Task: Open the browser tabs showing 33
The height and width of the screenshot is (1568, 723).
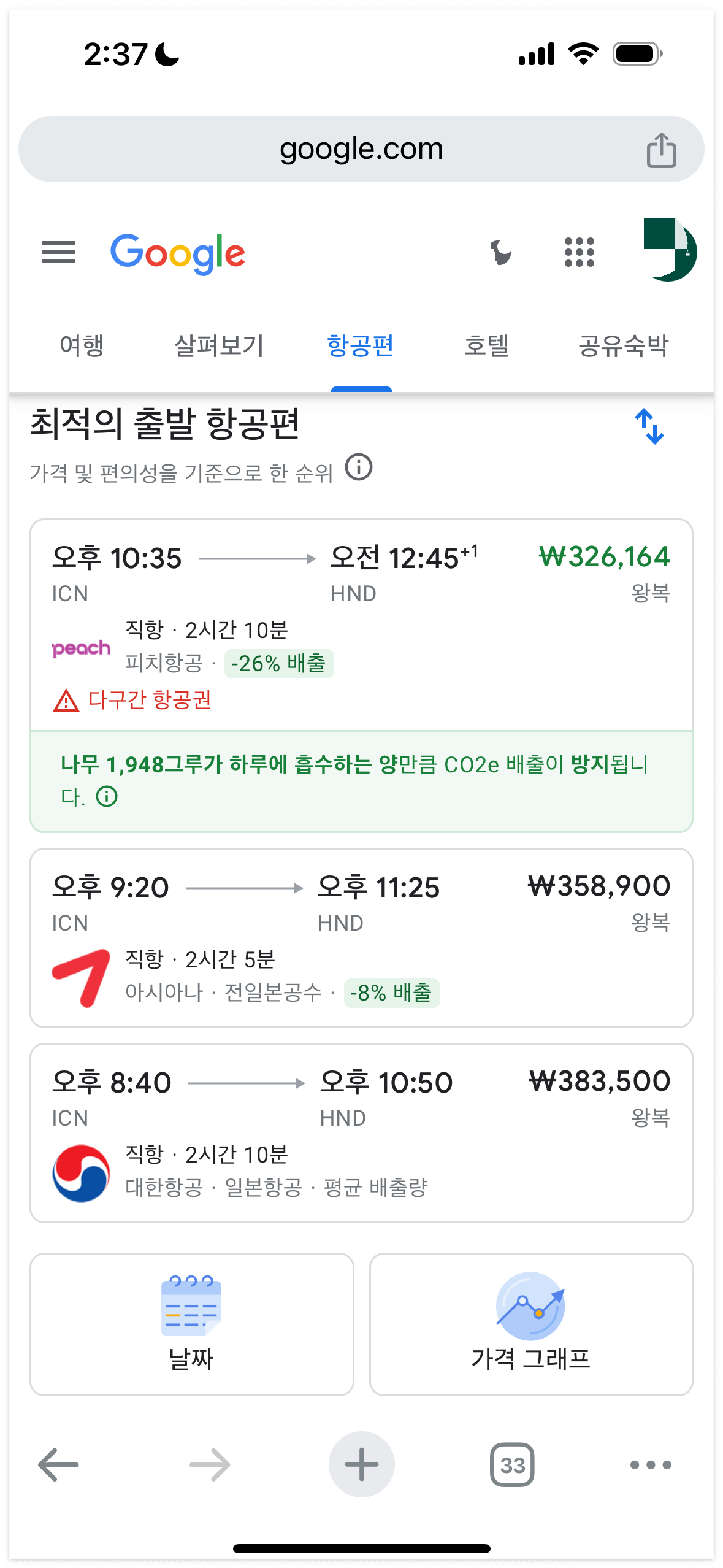Action: click(512, 1465)
